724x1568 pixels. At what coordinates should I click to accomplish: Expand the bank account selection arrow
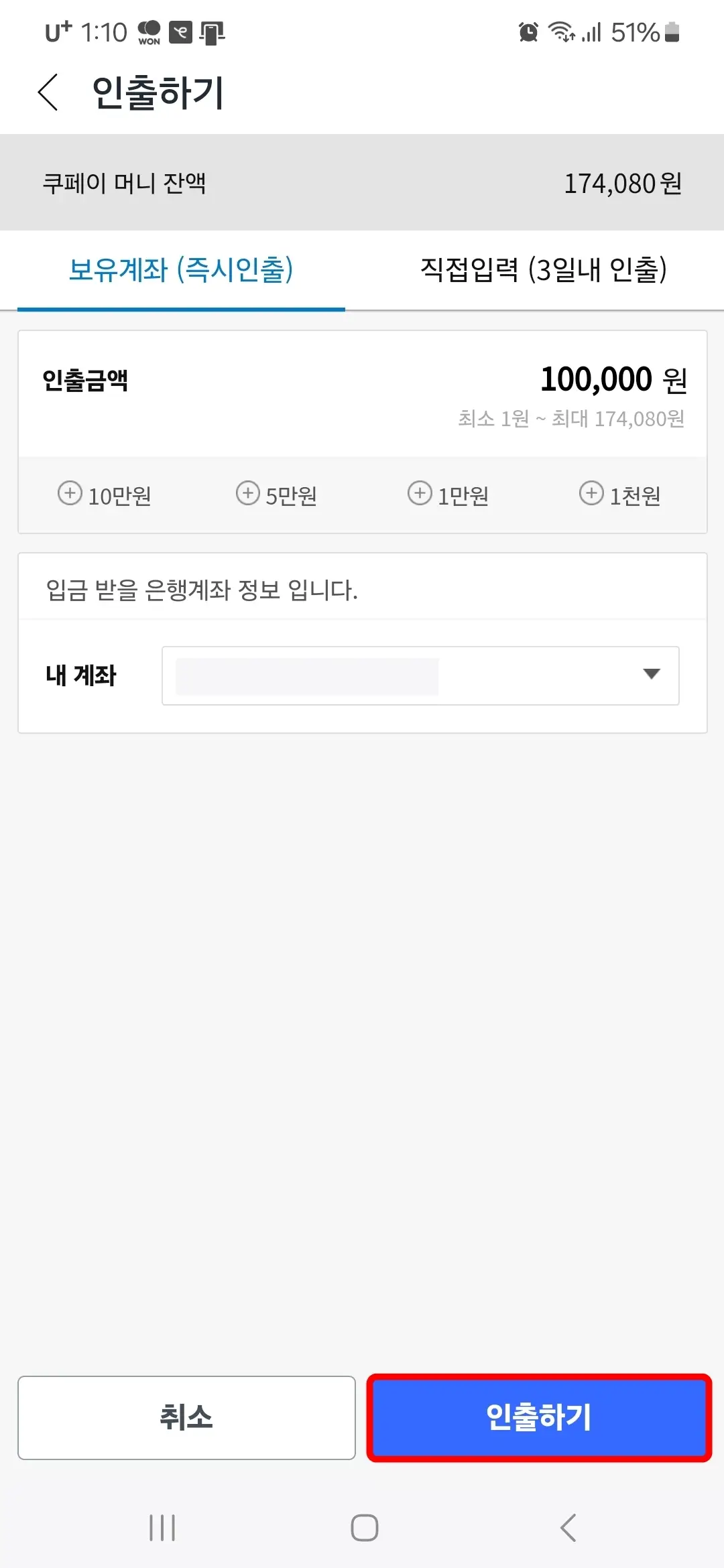[652, 675]
